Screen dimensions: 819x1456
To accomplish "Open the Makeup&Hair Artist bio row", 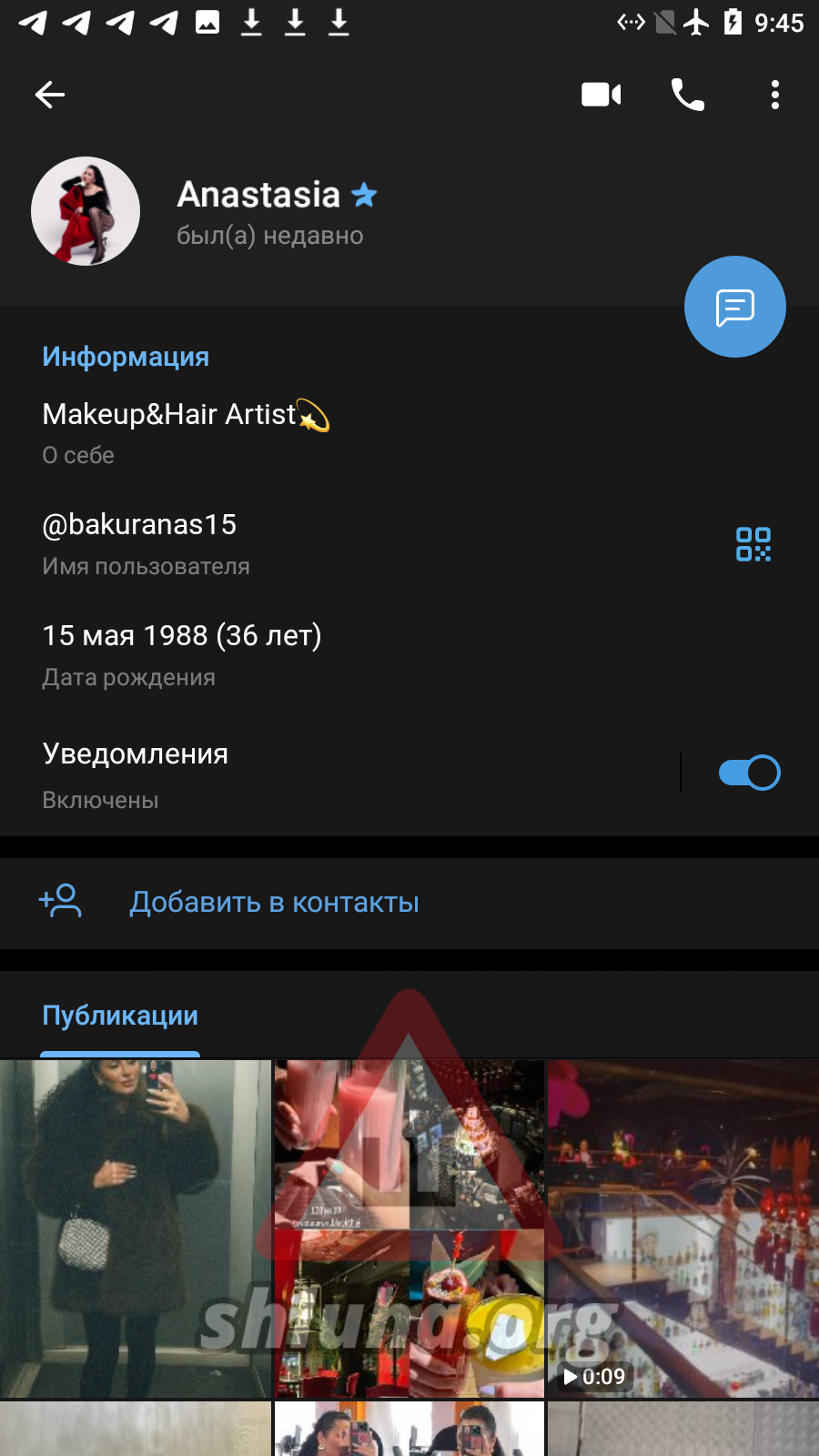I will click(x=409, y=433).
